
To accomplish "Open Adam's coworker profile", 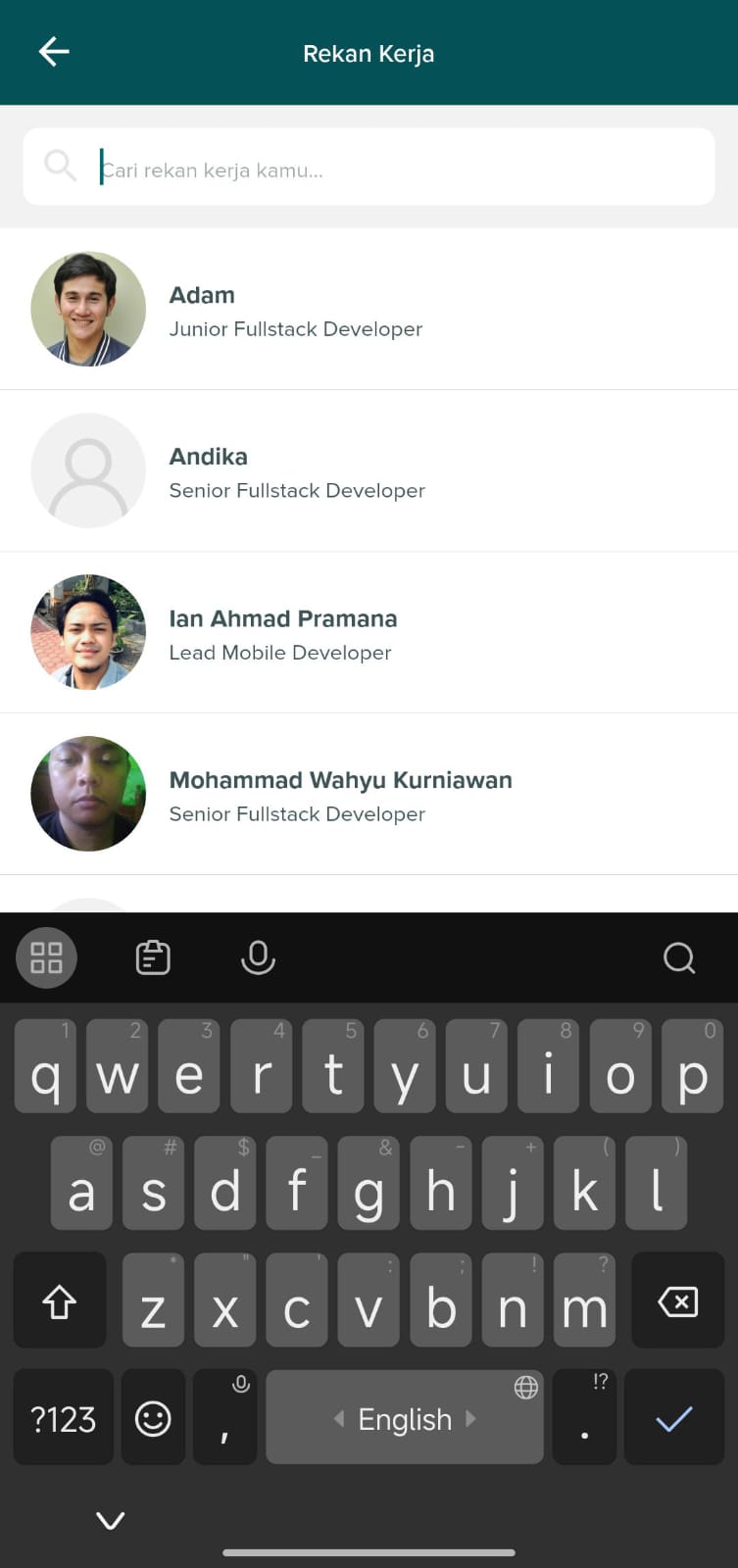I will [369, 310].
